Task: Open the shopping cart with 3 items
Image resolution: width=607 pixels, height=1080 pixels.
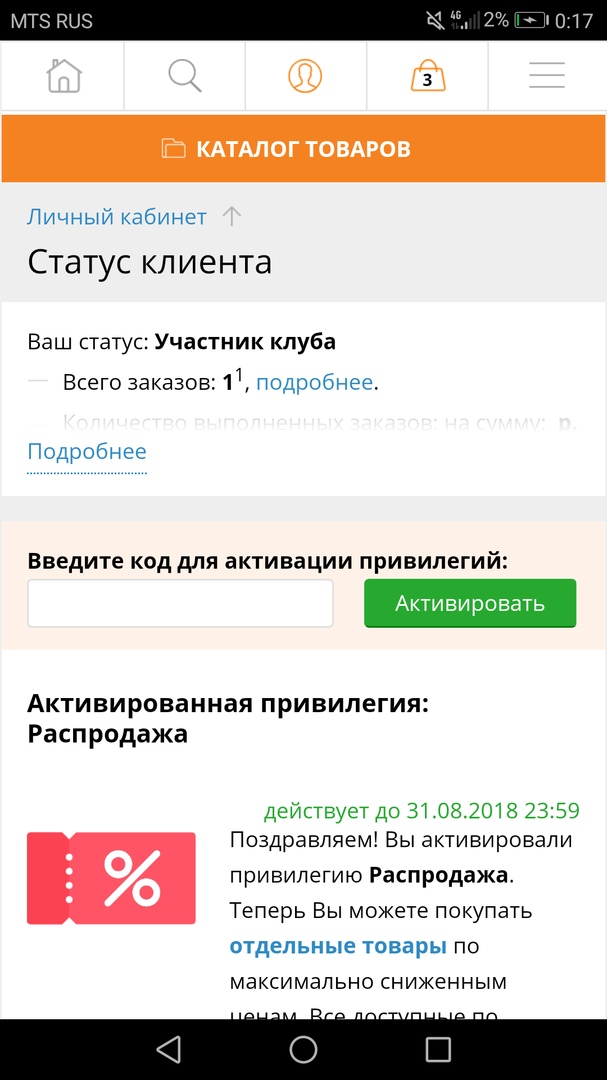Action: [x=427, y=77]
